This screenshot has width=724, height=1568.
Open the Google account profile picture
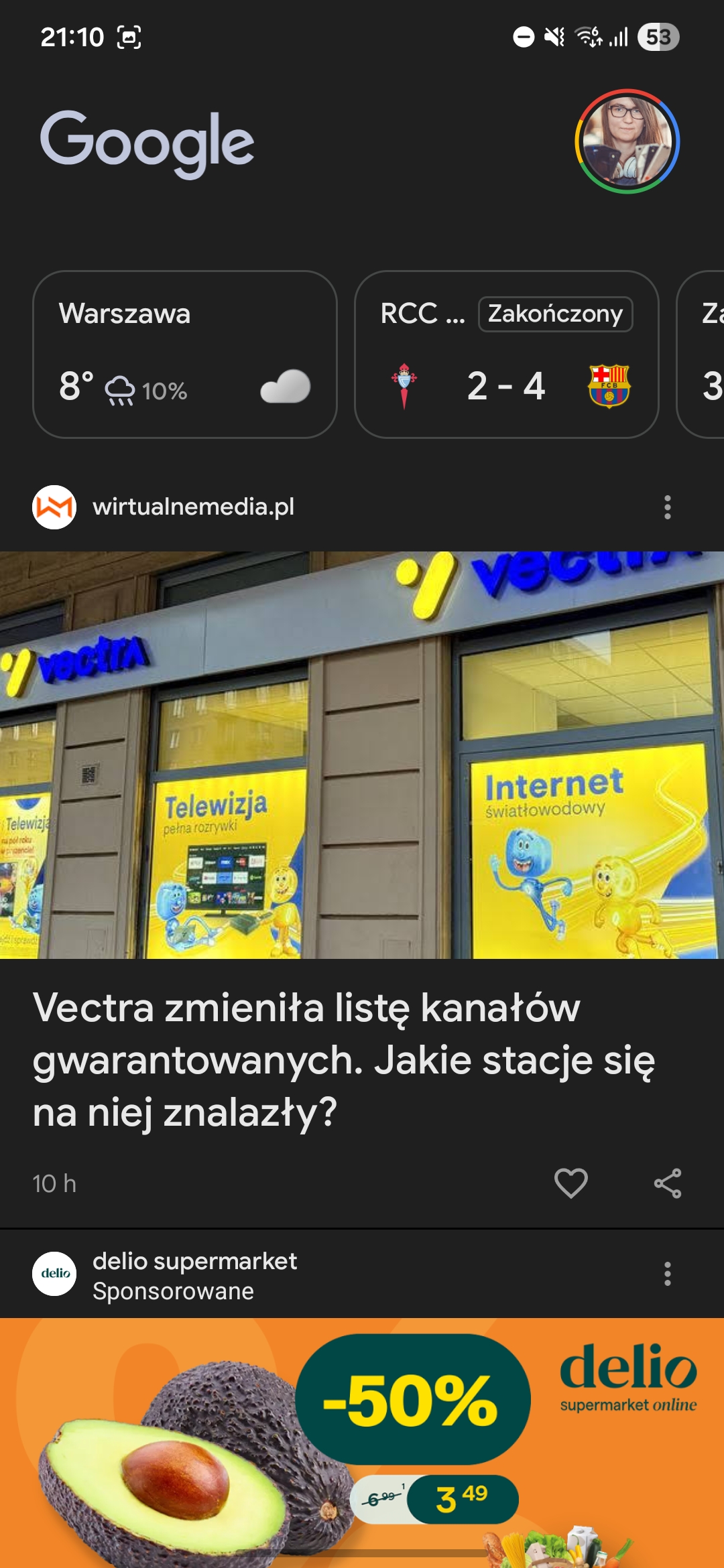627,141
